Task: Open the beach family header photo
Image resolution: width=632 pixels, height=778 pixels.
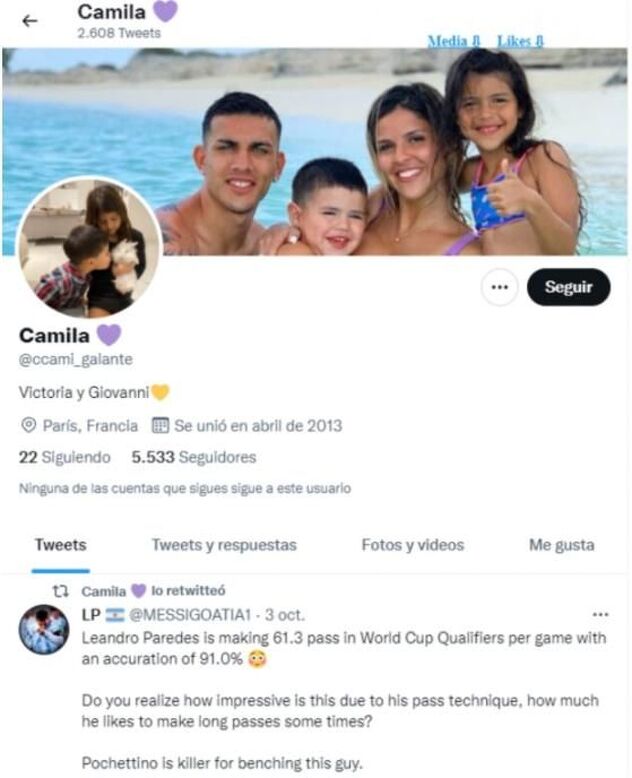Action: click(x=400, y=150)
